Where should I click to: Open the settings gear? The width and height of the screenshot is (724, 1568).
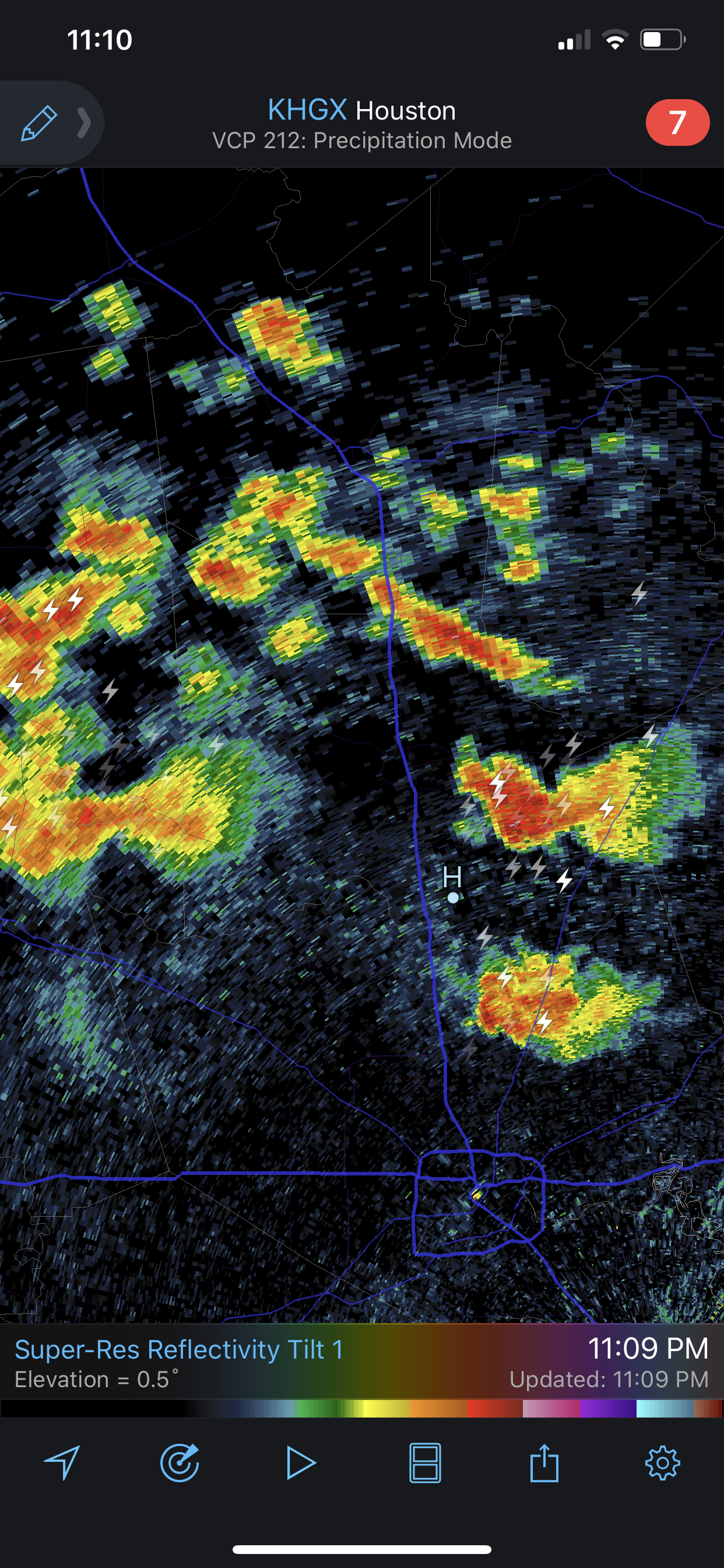[x=662, y=1462]
